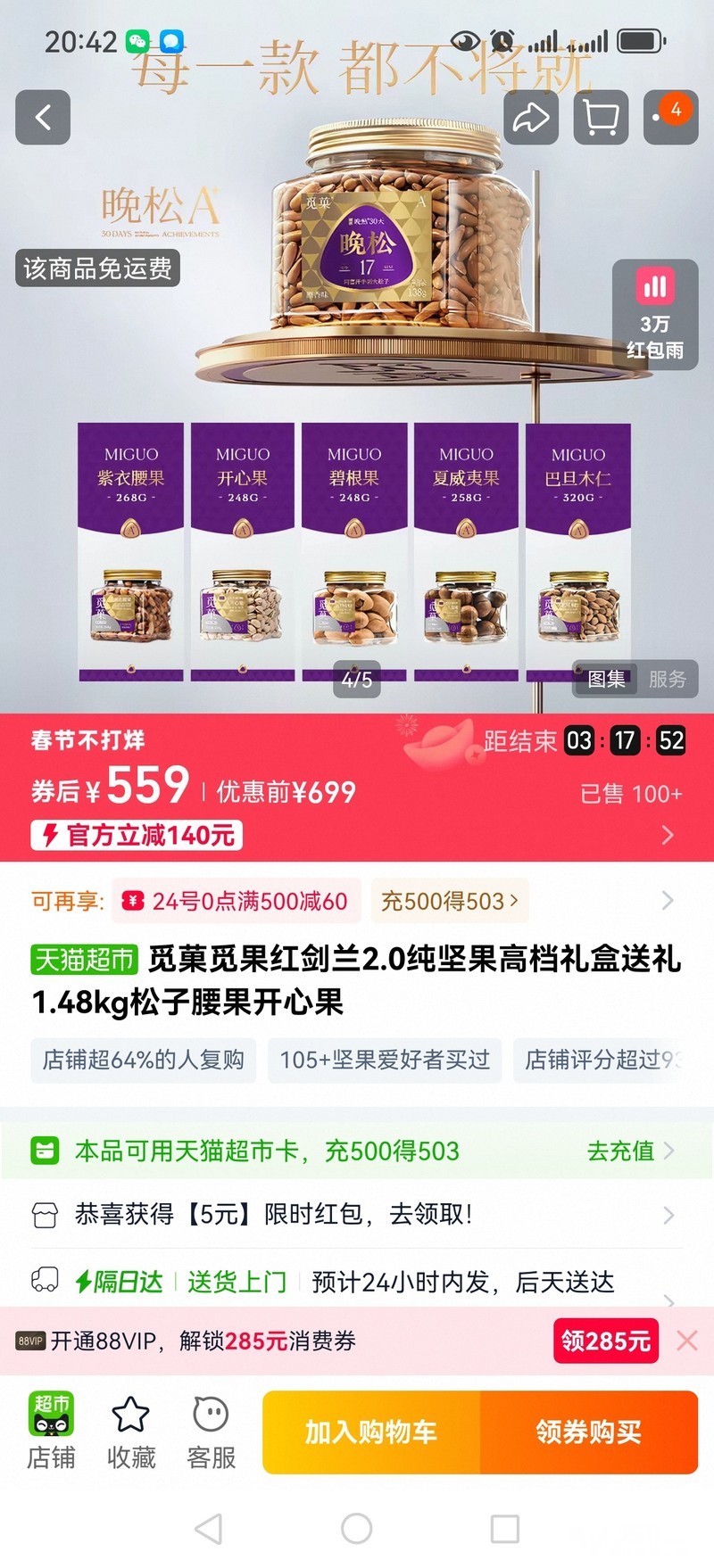Claim the 【5元】限时红包 row

pyautogui.click(x=357, y=1214)
